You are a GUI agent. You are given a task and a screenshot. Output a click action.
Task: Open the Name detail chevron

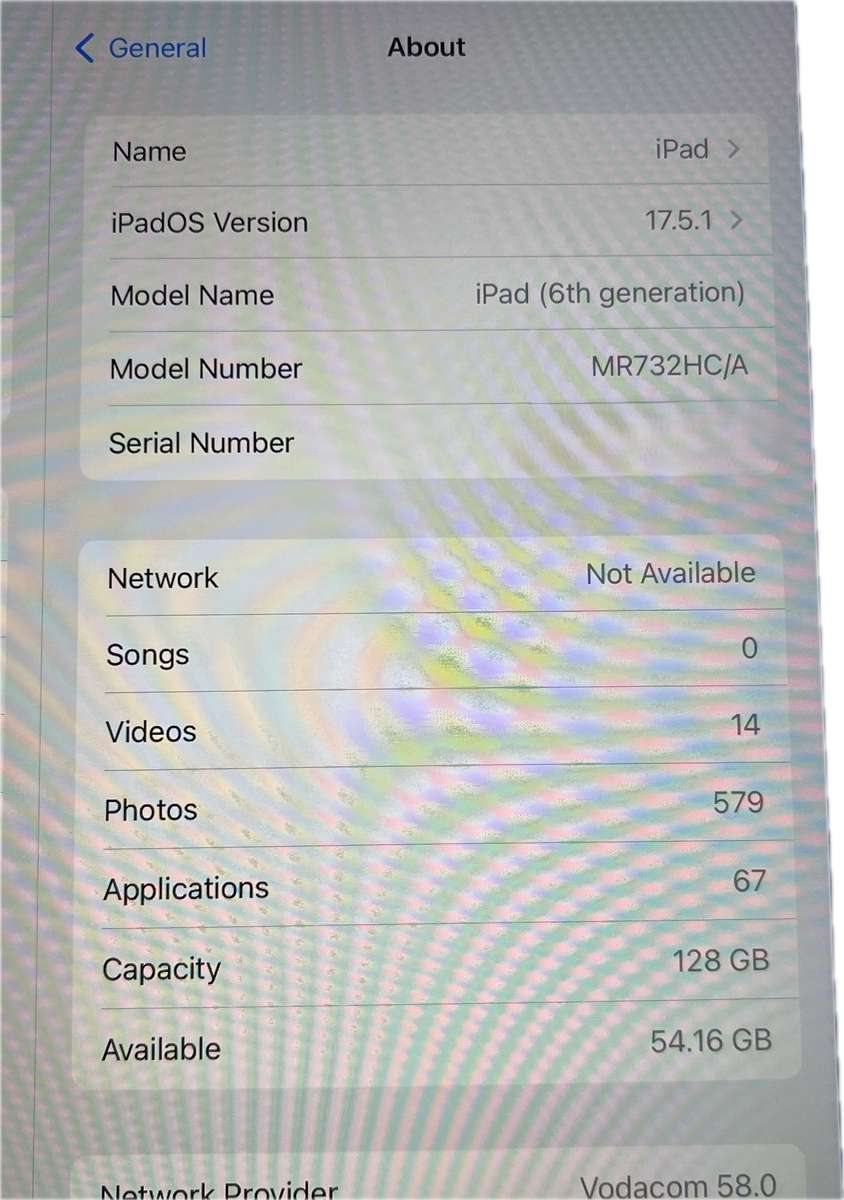(x=733, y=150)
